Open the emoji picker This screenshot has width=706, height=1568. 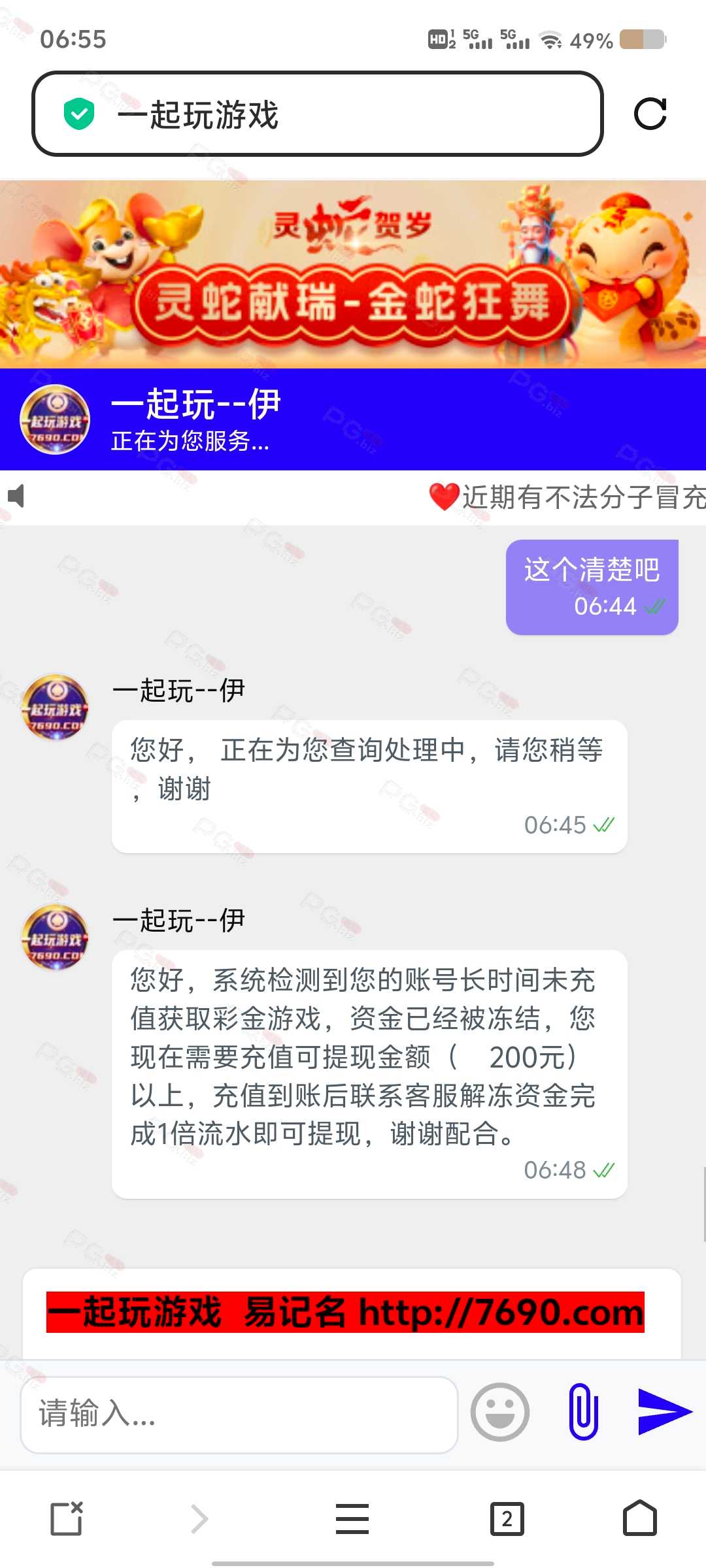click(x=500, y=1413)
